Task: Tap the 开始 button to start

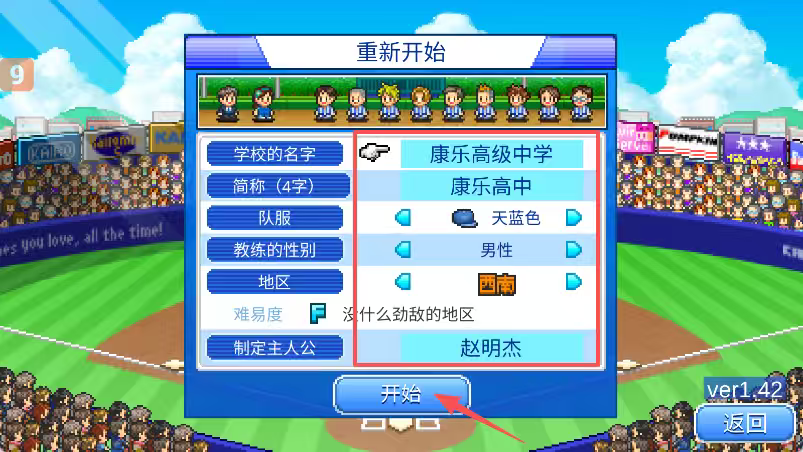Action: [x=402, y=394]
